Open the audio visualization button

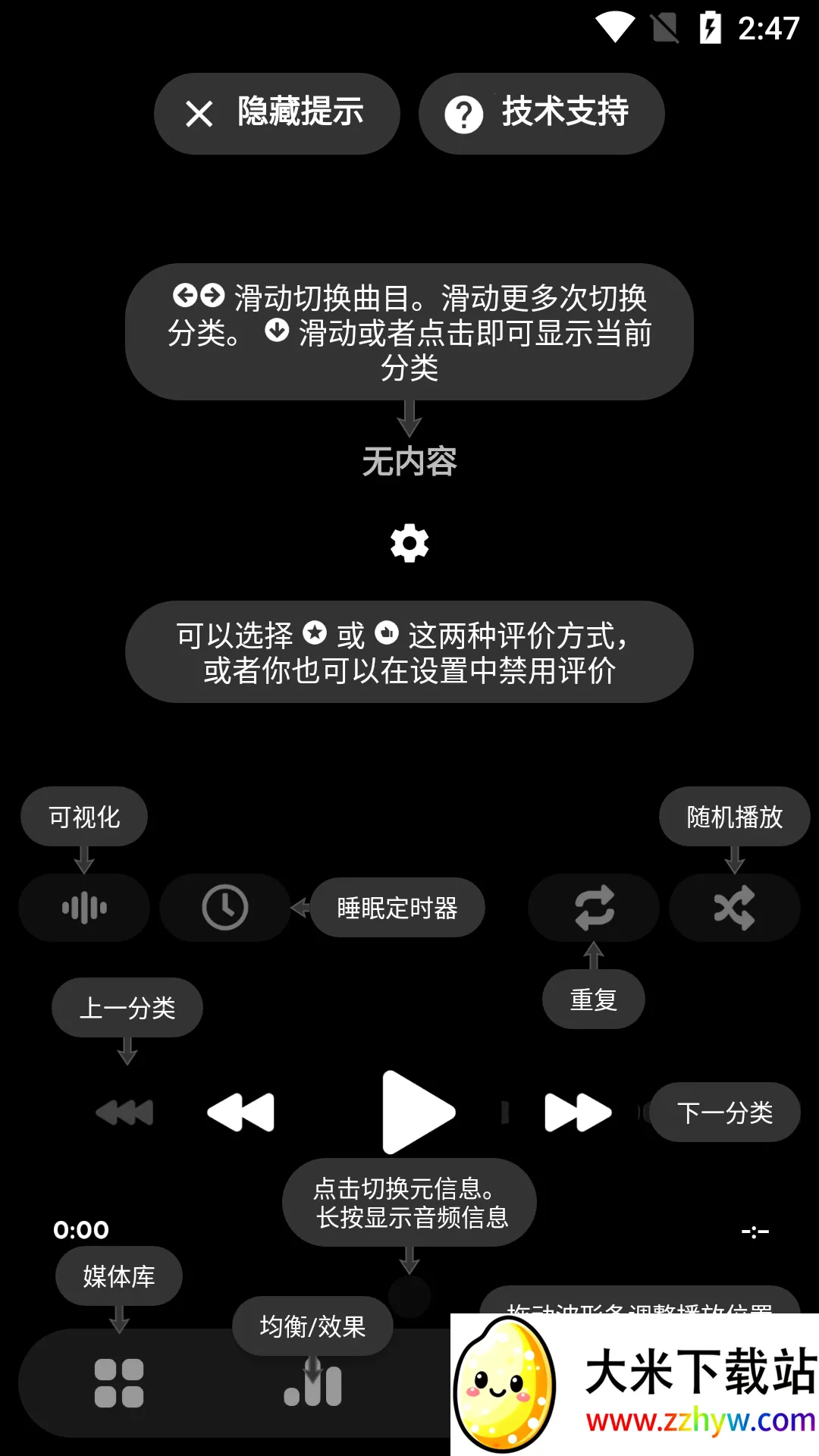[84, 908]
